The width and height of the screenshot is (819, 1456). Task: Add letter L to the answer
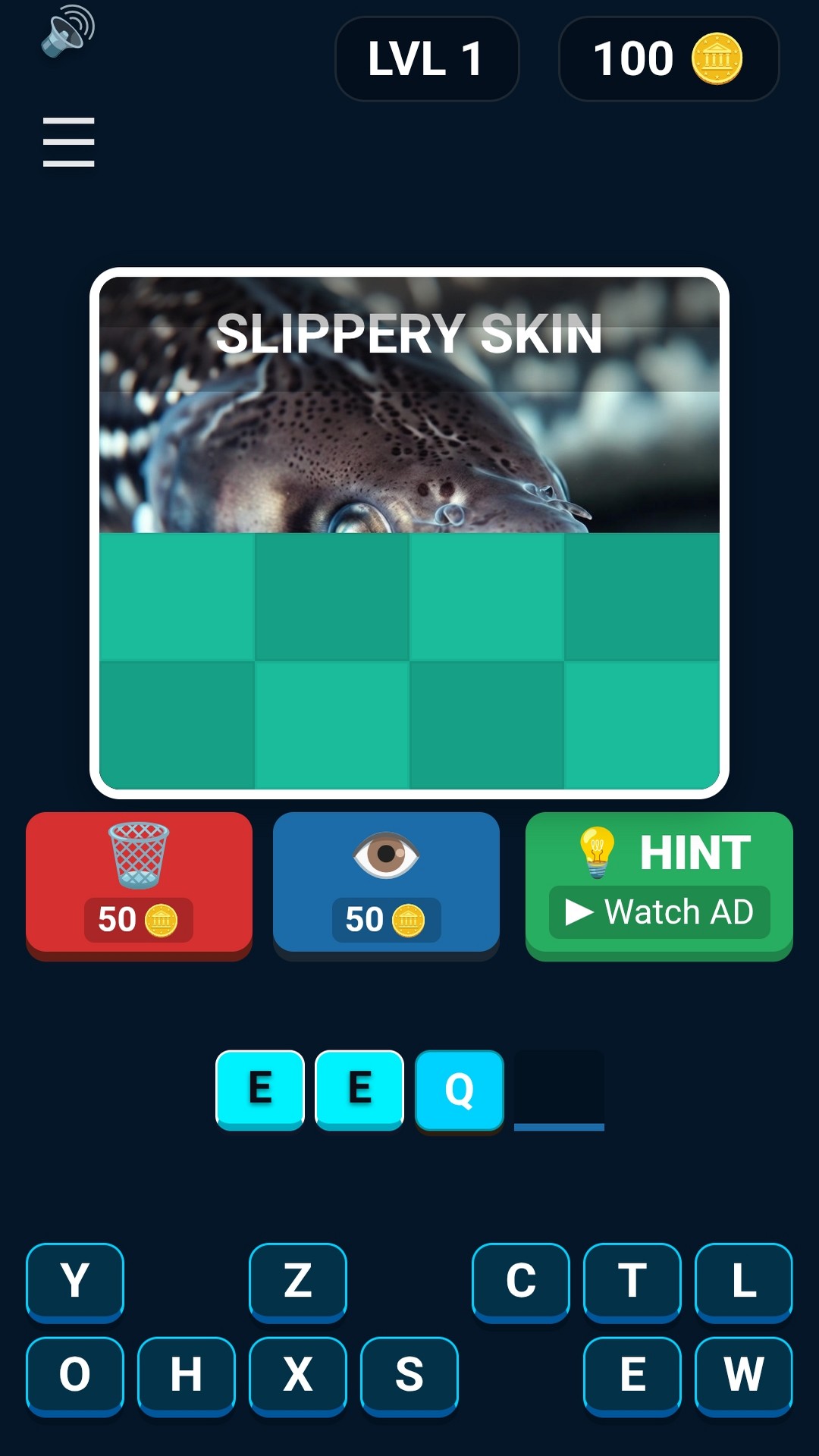tap(743, 1281)
